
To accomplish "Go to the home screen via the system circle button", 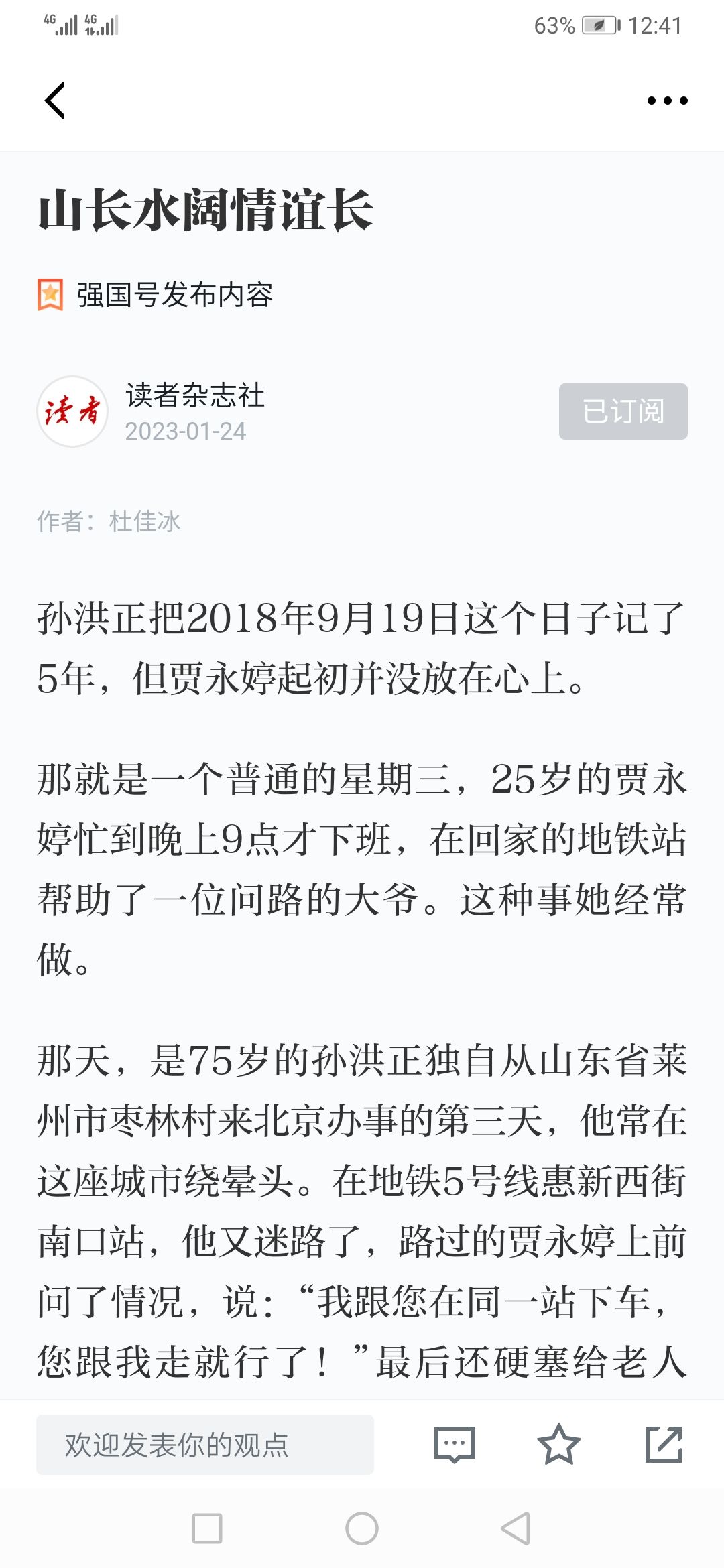I will (x=362, y=1528).
